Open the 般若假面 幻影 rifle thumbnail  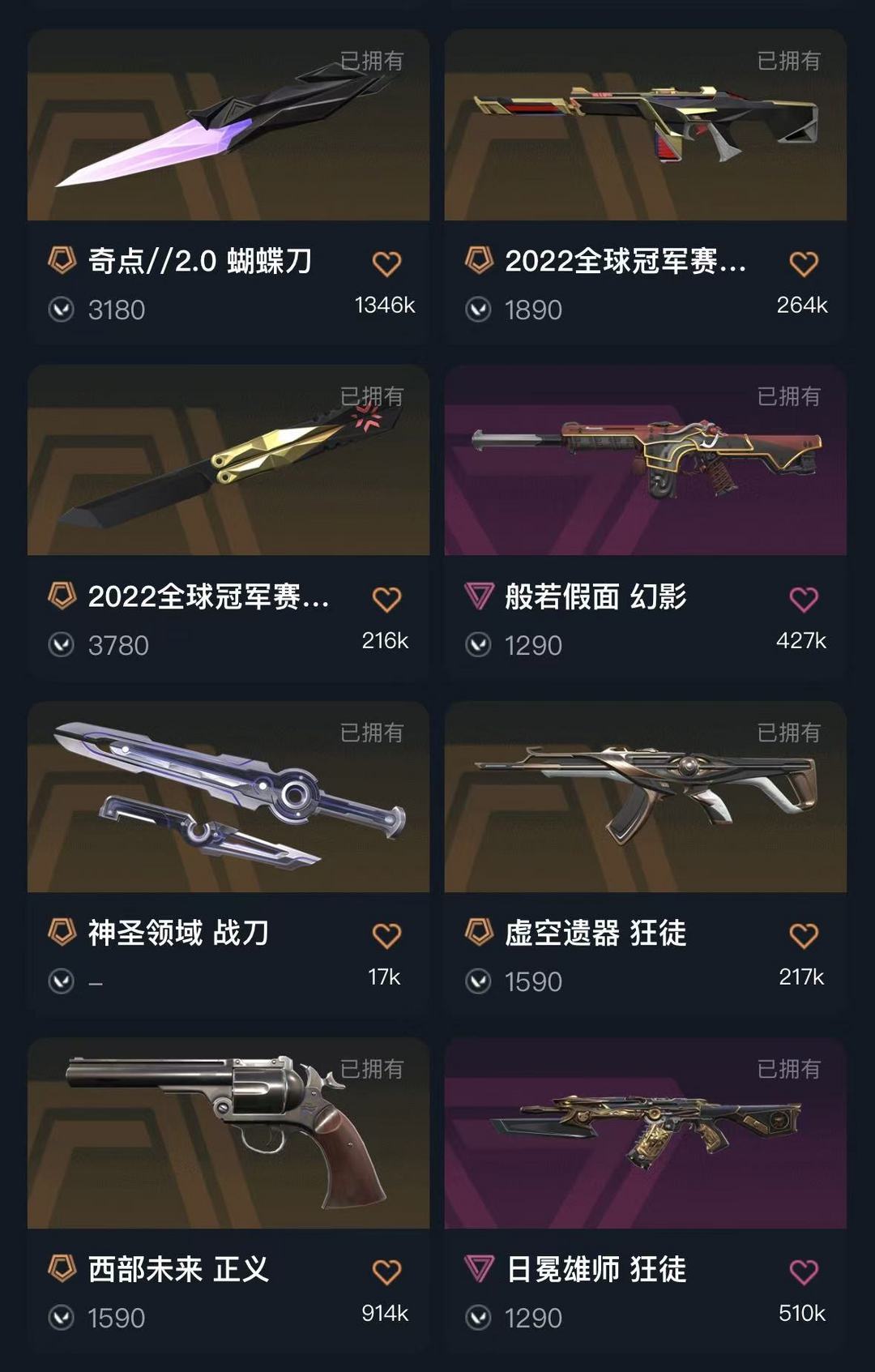648,464
